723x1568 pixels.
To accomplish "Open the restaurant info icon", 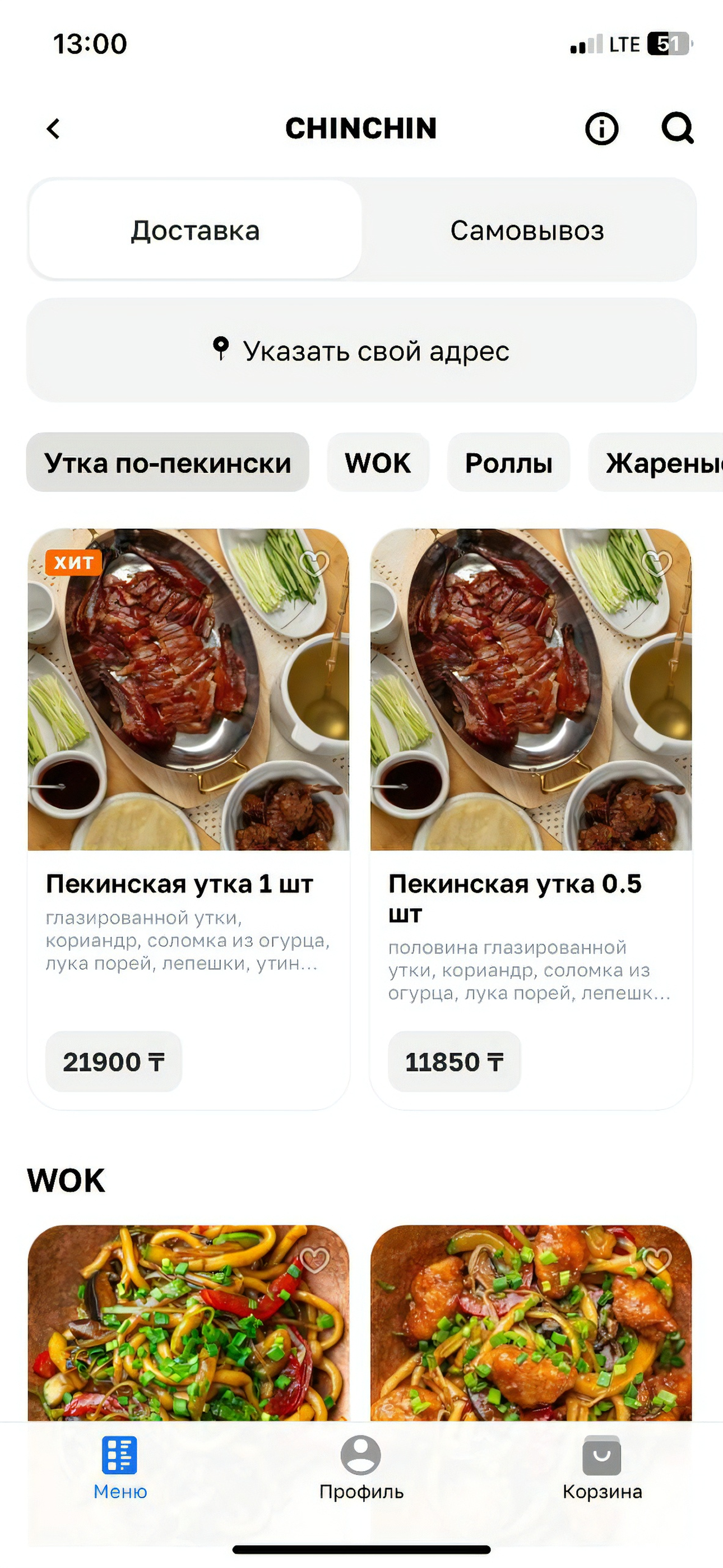I will pos(601,128).
